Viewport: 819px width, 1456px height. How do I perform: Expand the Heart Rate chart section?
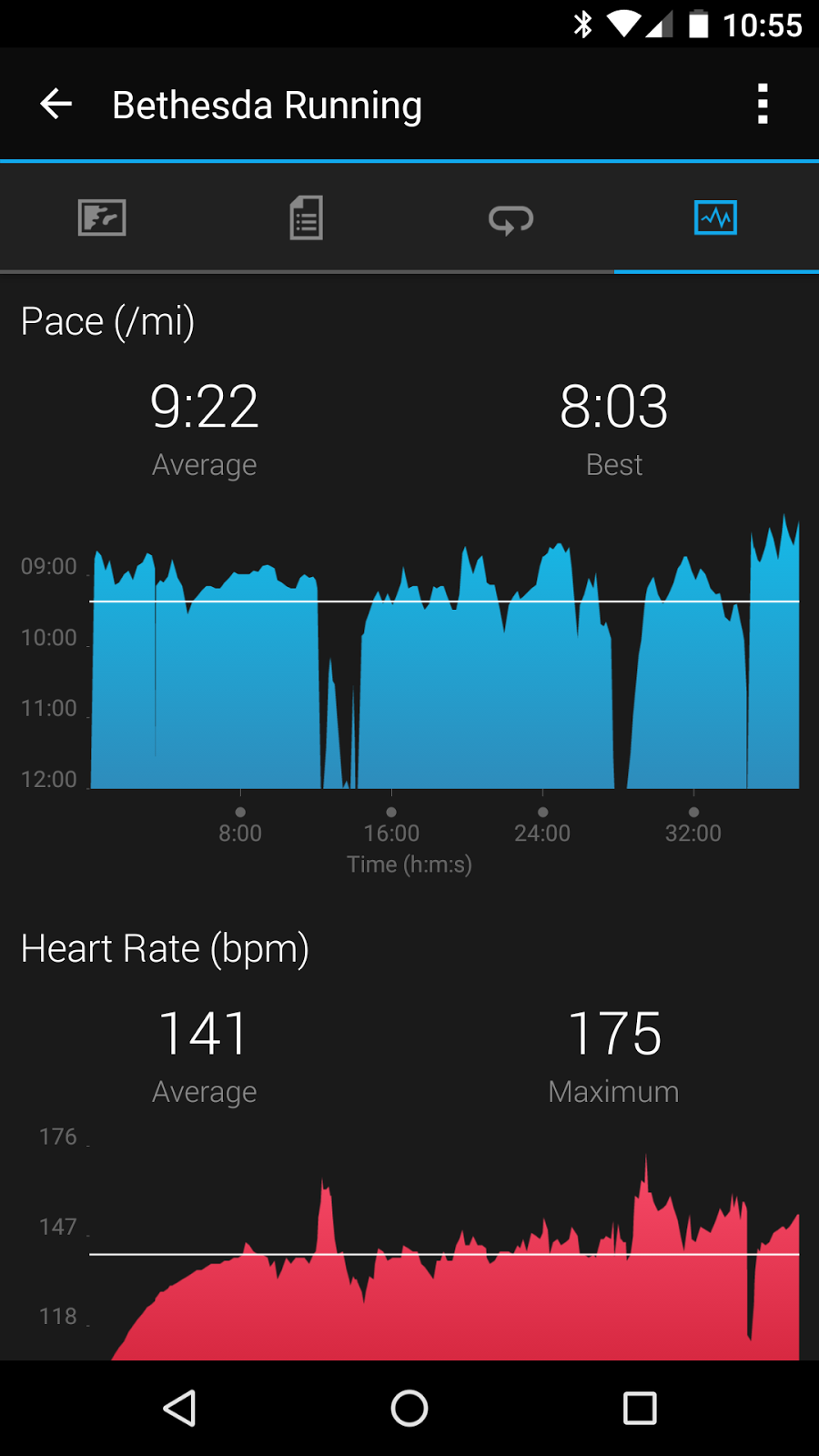coord(165,947)
